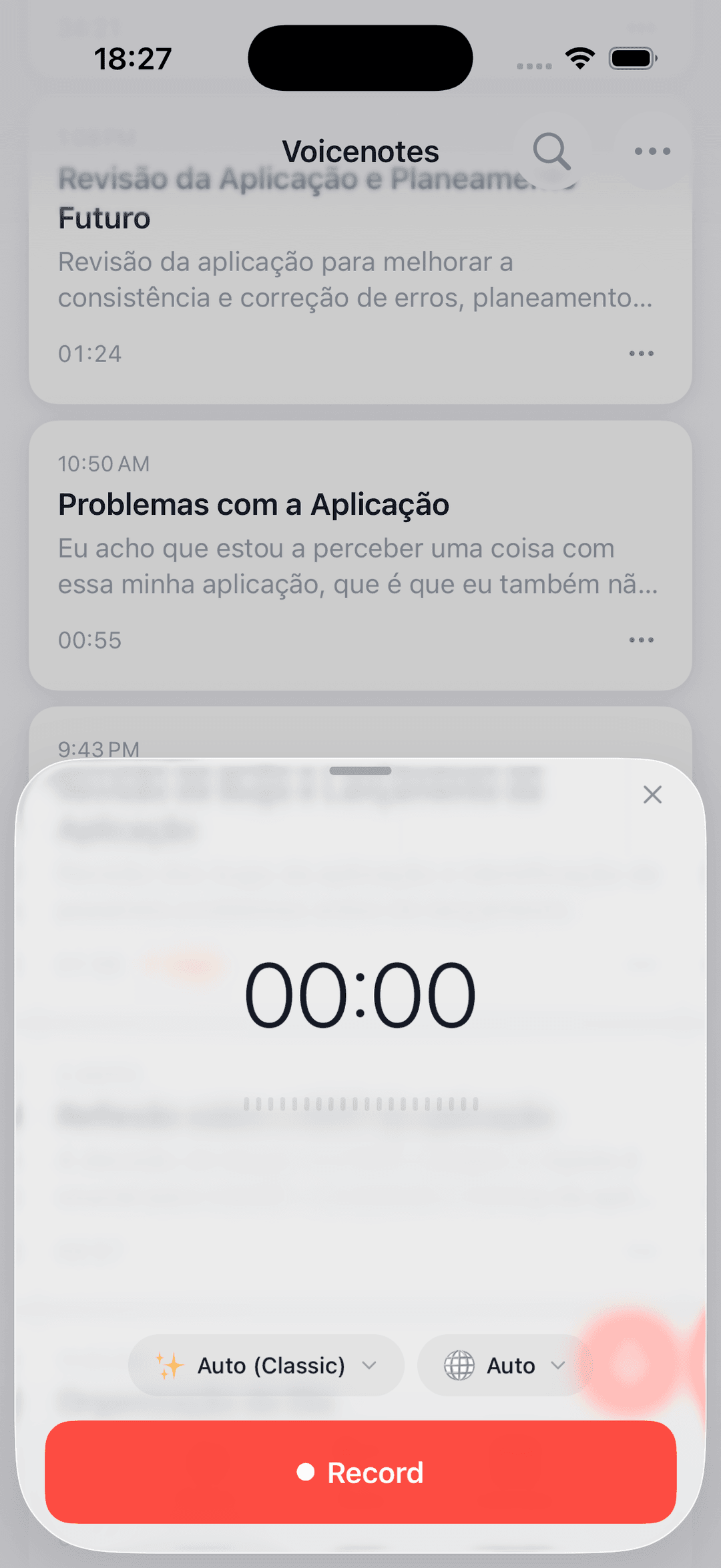The image size is (721, 1568).
Task: Dismiss the recording sheet with the X icon
Action: tap(652, 795)
